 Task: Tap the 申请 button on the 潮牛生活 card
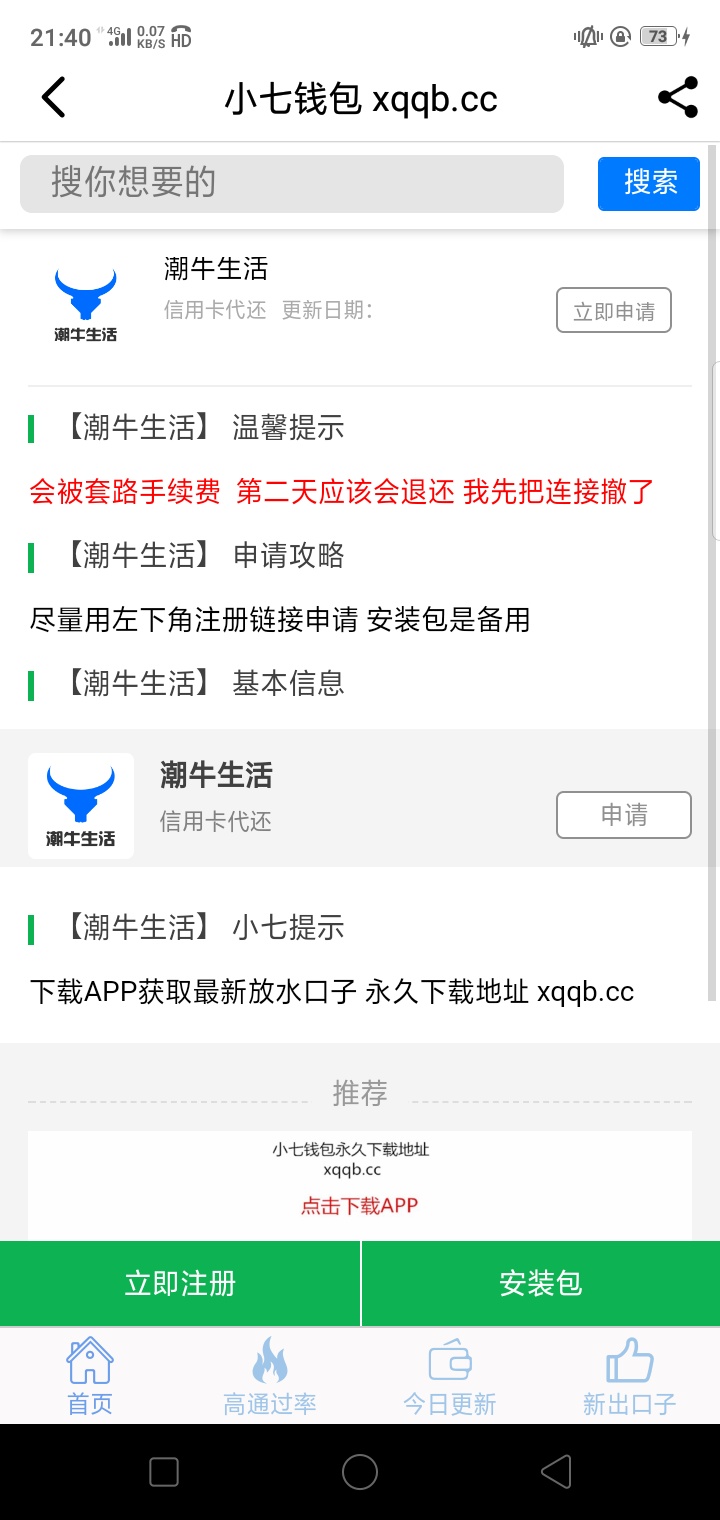click(624, 815)
